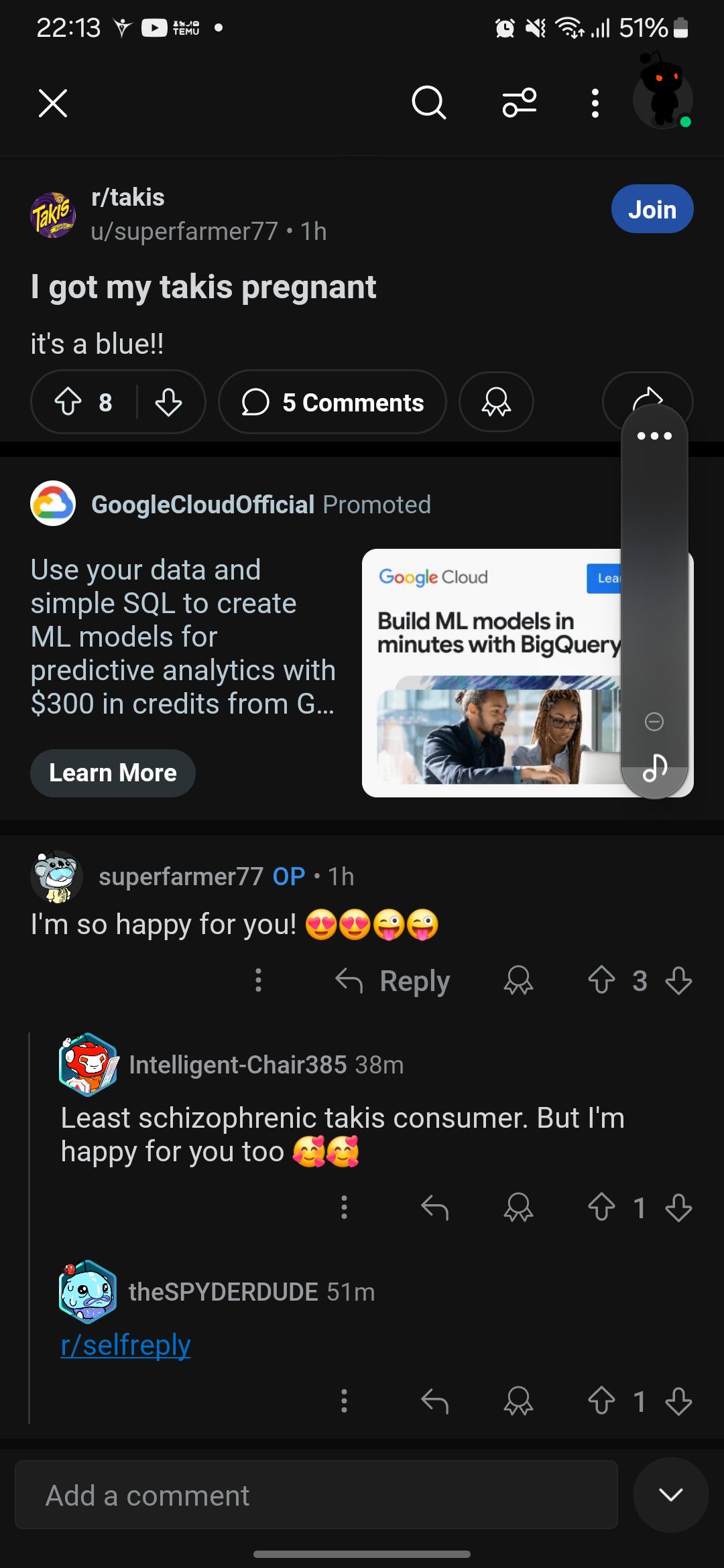Reply to superfarmer77's comment
Image resolution: width=724 pixels, height=1568 pixels.
click(x=393, y=981)
